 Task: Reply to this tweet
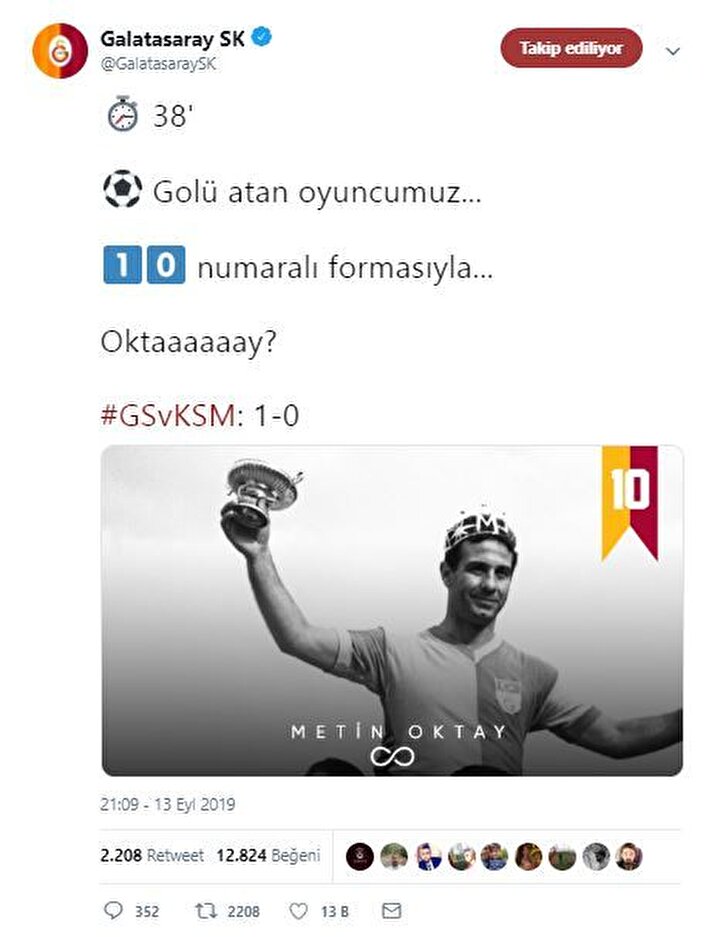tap(114, 911)
